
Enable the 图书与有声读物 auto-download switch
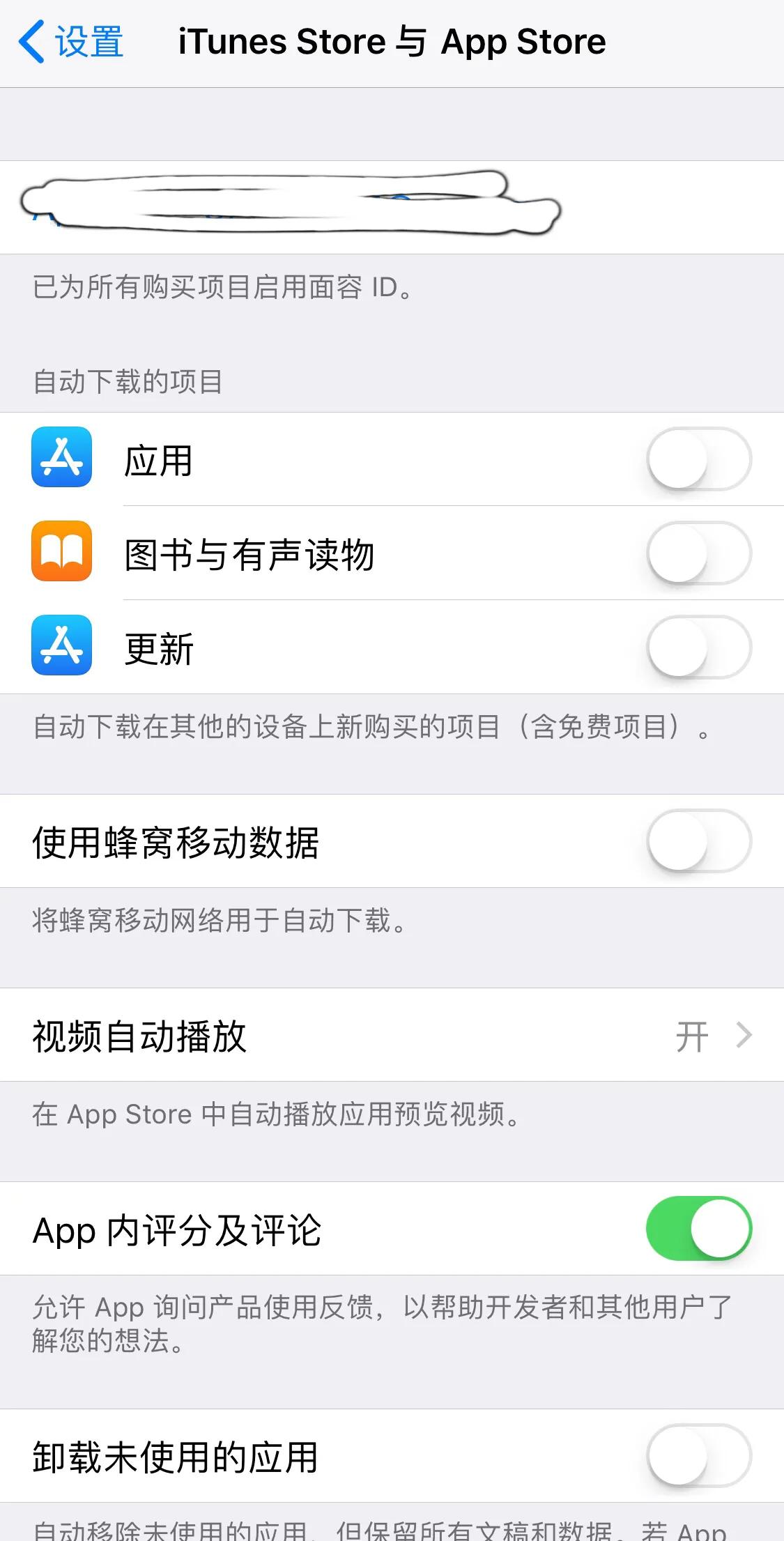click(699, 554)
